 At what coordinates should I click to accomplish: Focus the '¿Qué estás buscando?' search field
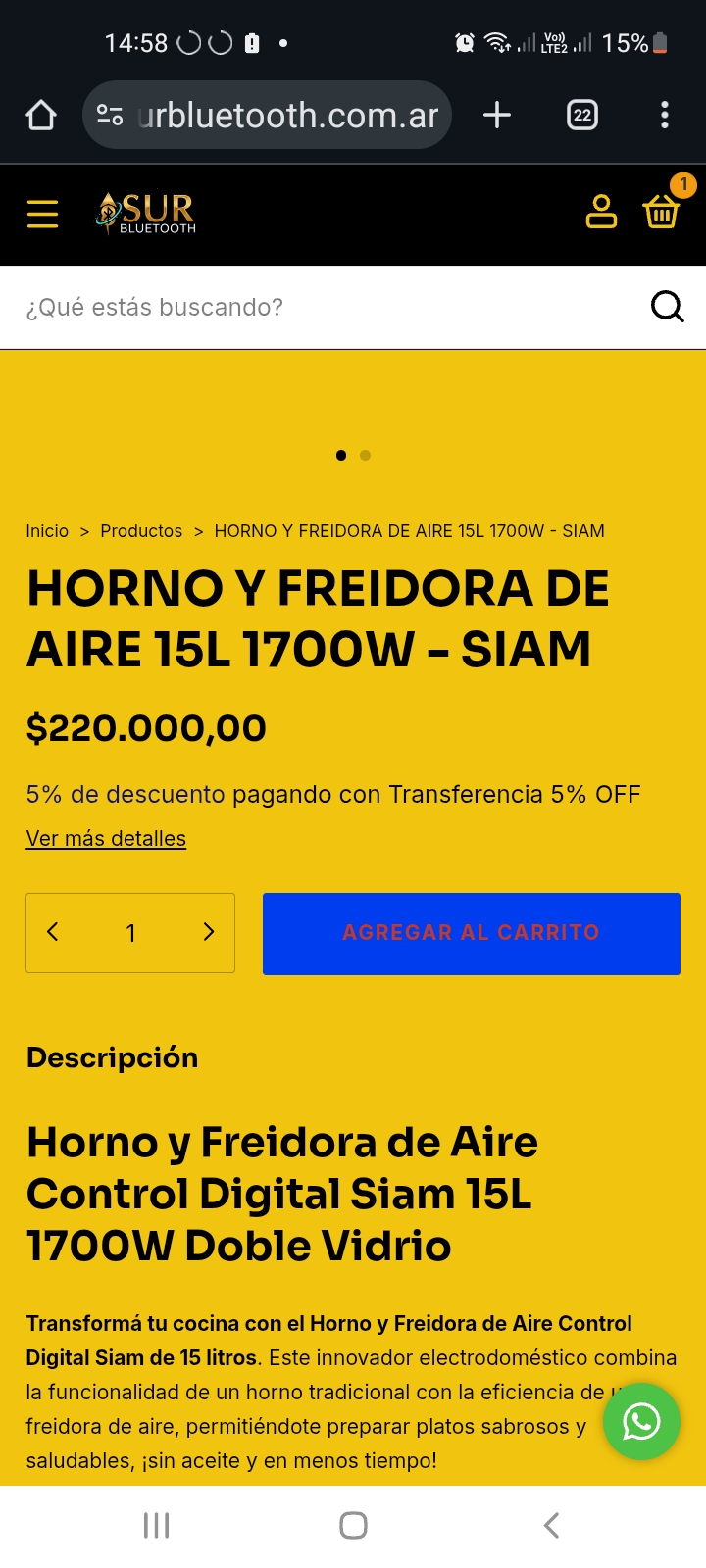(x=324, y=307)
